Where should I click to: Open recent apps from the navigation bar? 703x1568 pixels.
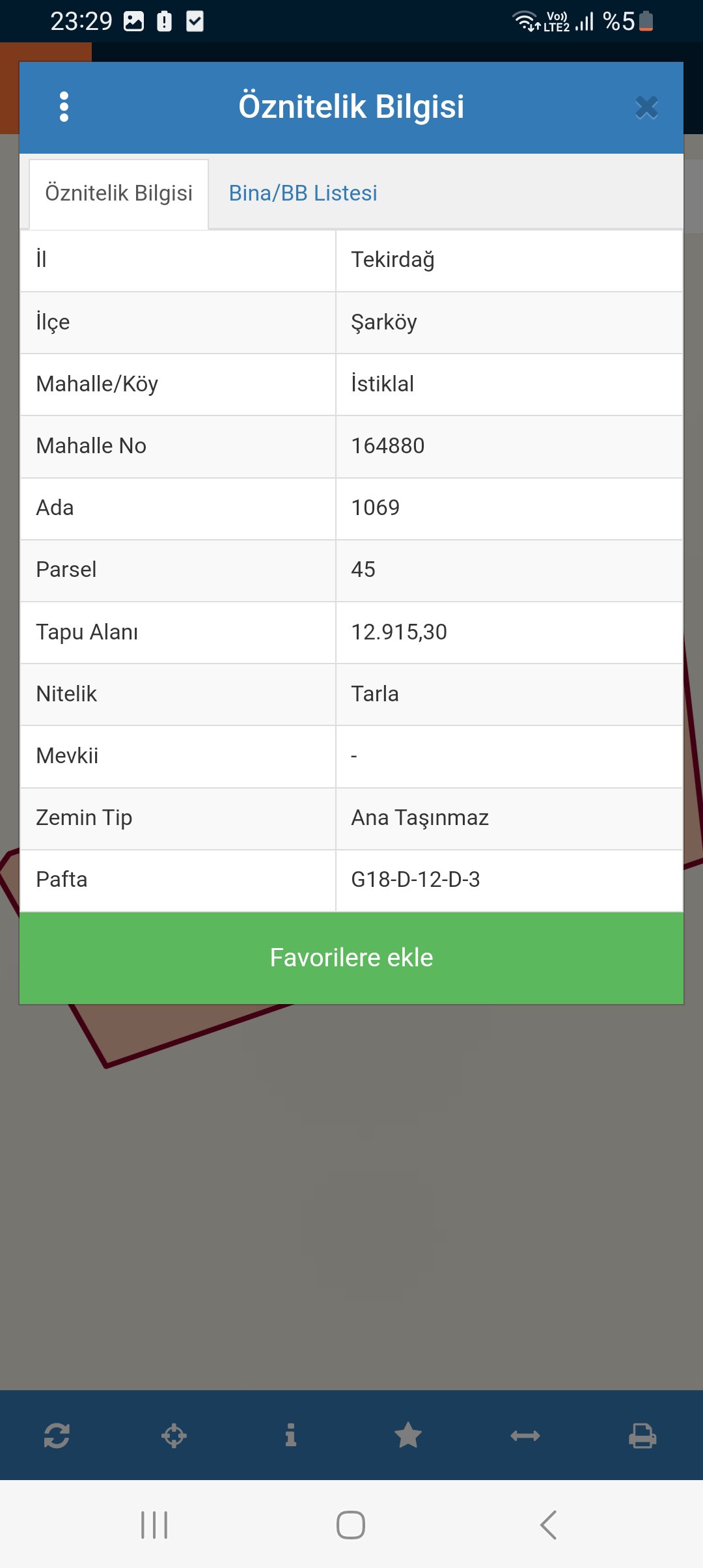154,1525
